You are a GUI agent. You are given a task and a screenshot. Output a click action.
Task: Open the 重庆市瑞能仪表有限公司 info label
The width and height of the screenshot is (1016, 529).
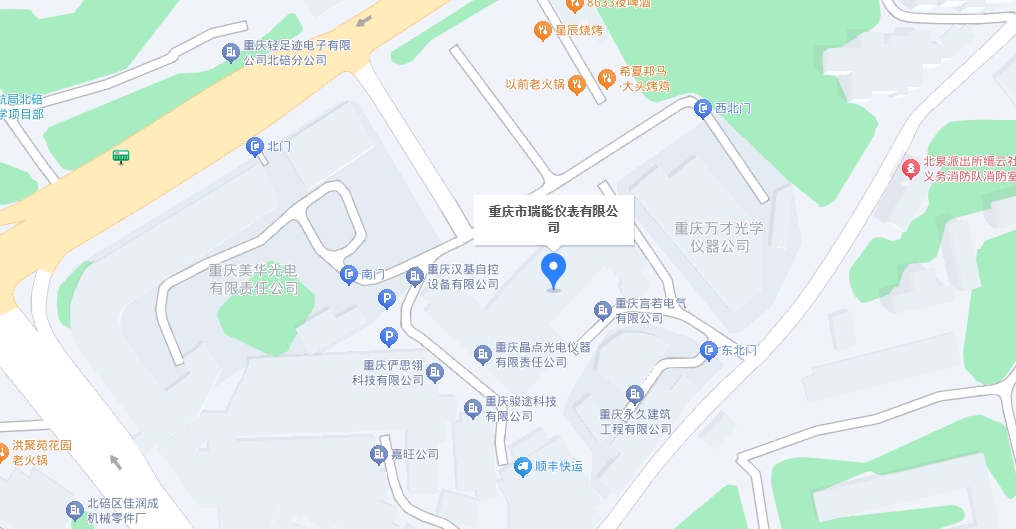[553, 219]
